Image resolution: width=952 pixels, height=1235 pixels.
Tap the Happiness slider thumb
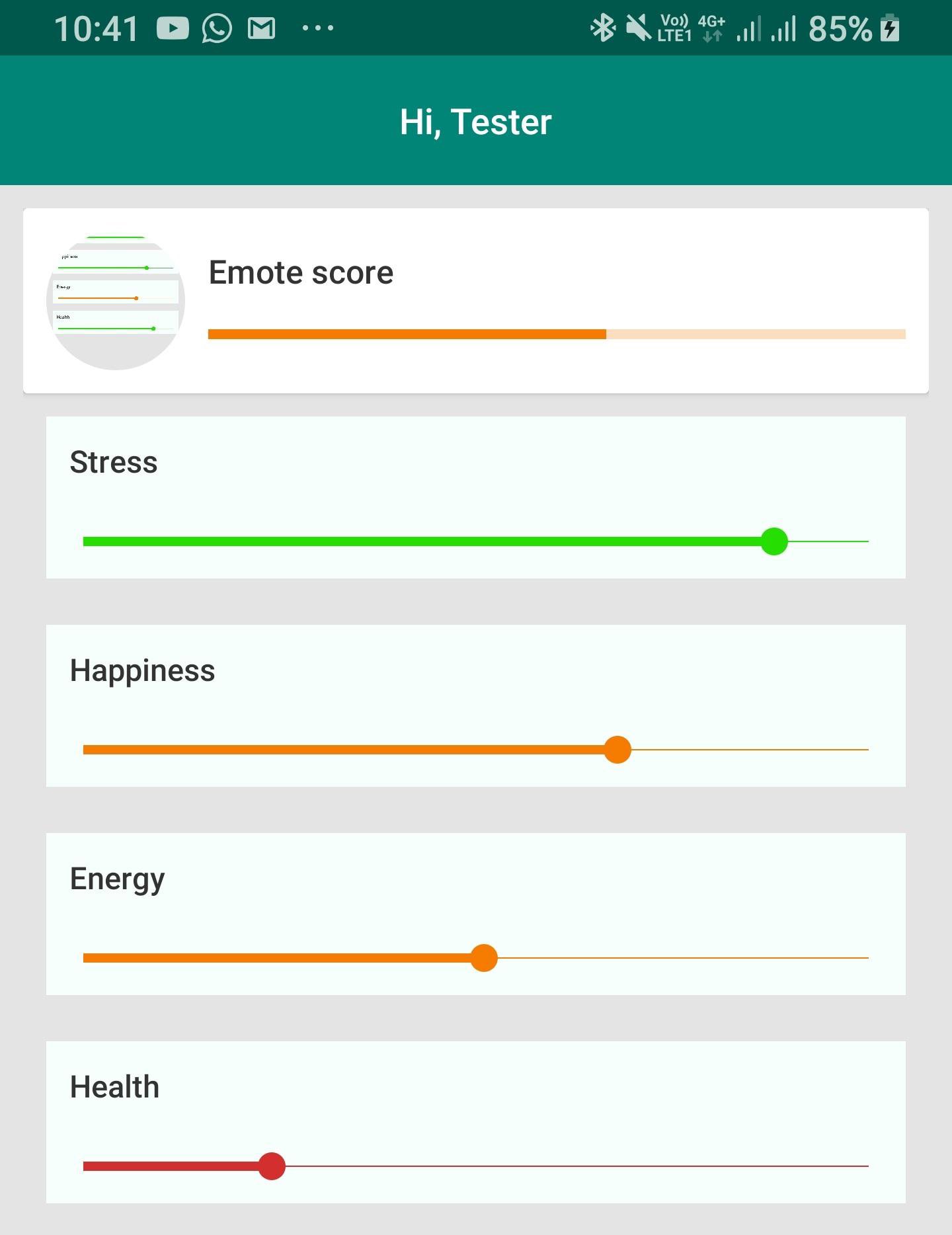[617, 750]
